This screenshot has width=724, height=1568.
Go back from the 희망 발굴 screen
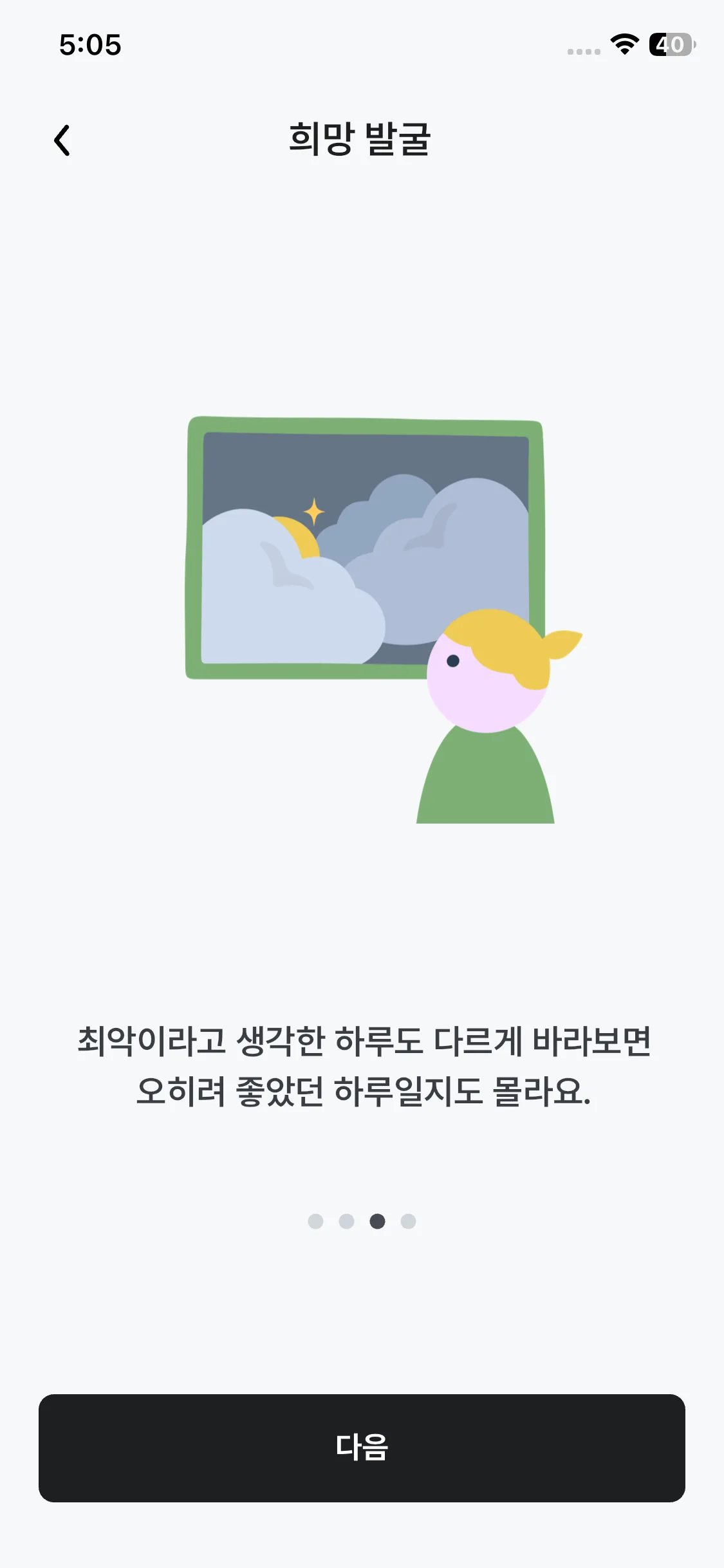pos(62,140)
